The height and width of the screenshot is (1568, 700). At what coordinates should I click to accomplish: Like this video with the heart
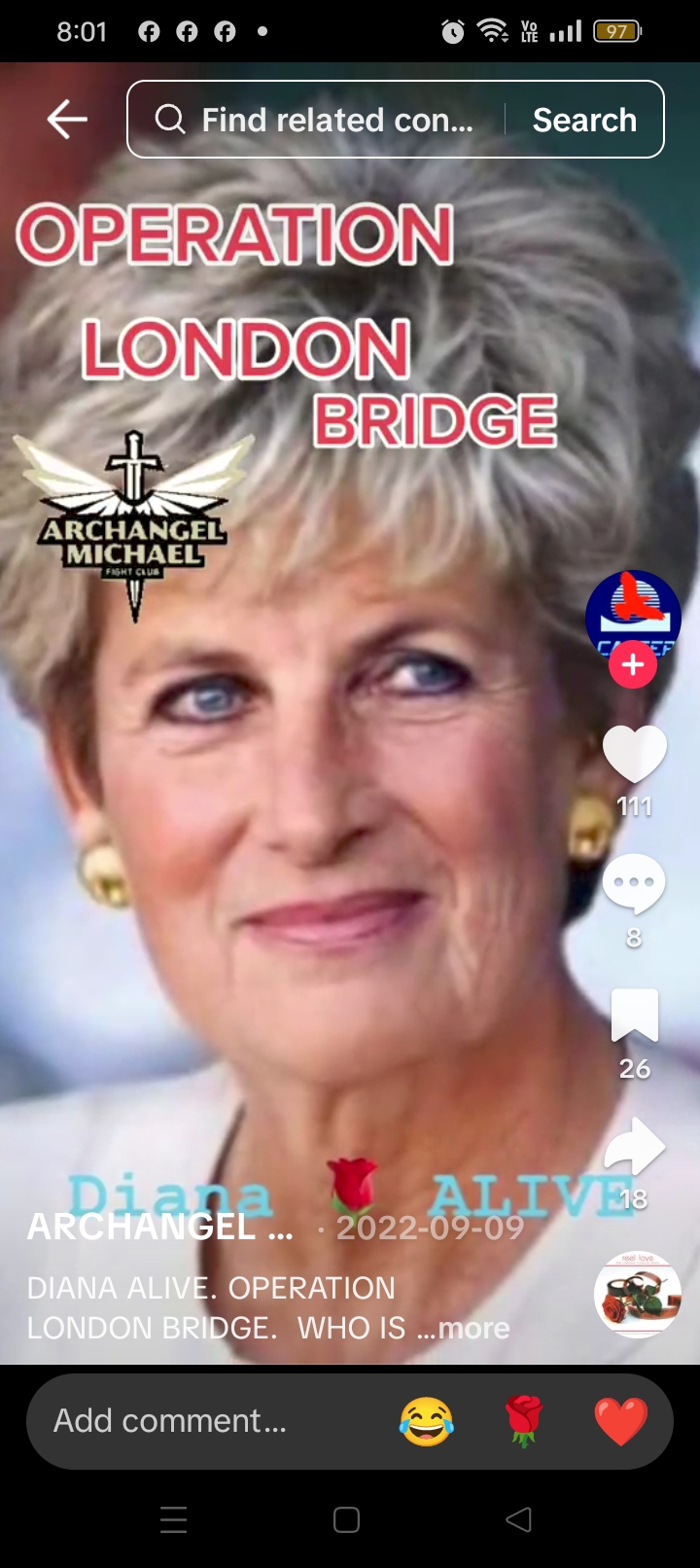(x=634, y=753)
